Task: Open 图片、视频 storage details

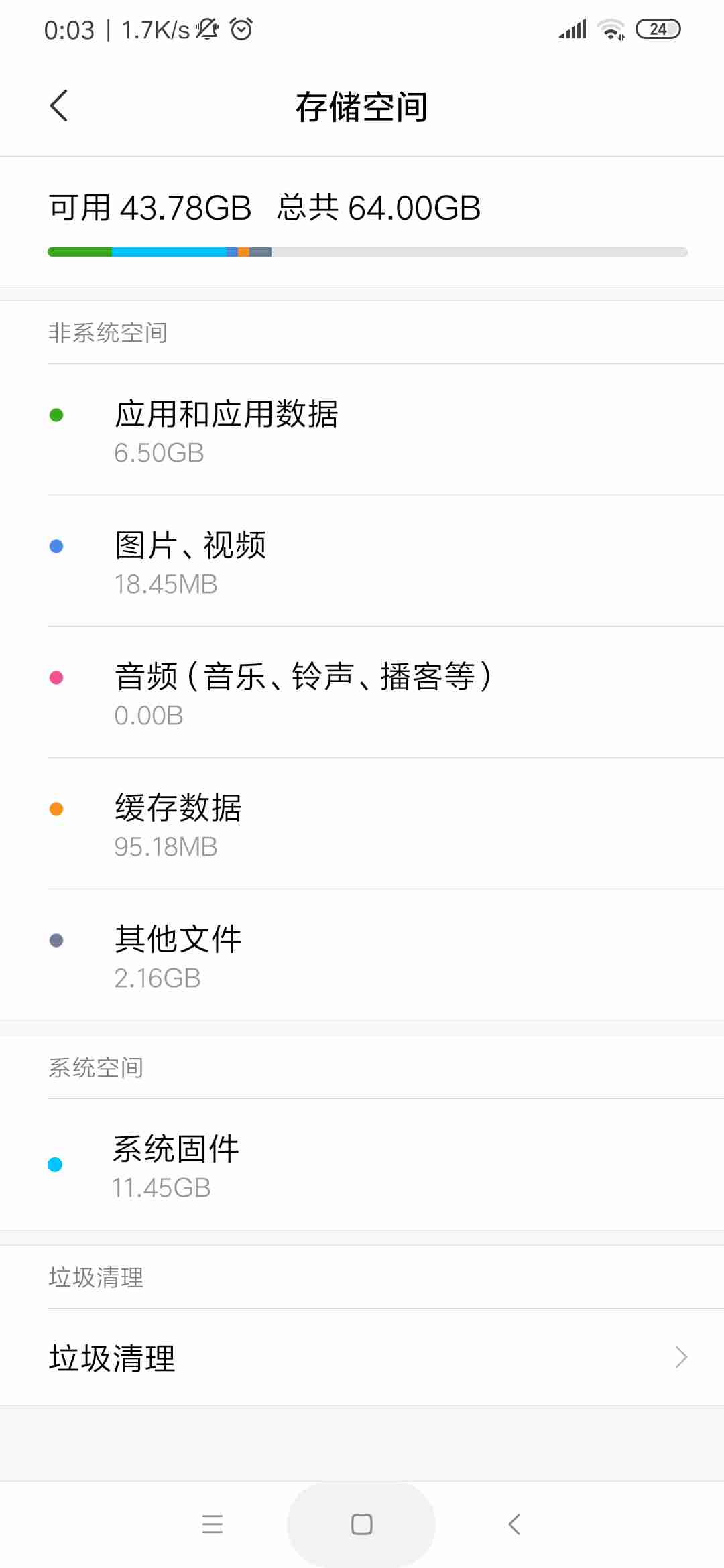Action: pos(362,561)
